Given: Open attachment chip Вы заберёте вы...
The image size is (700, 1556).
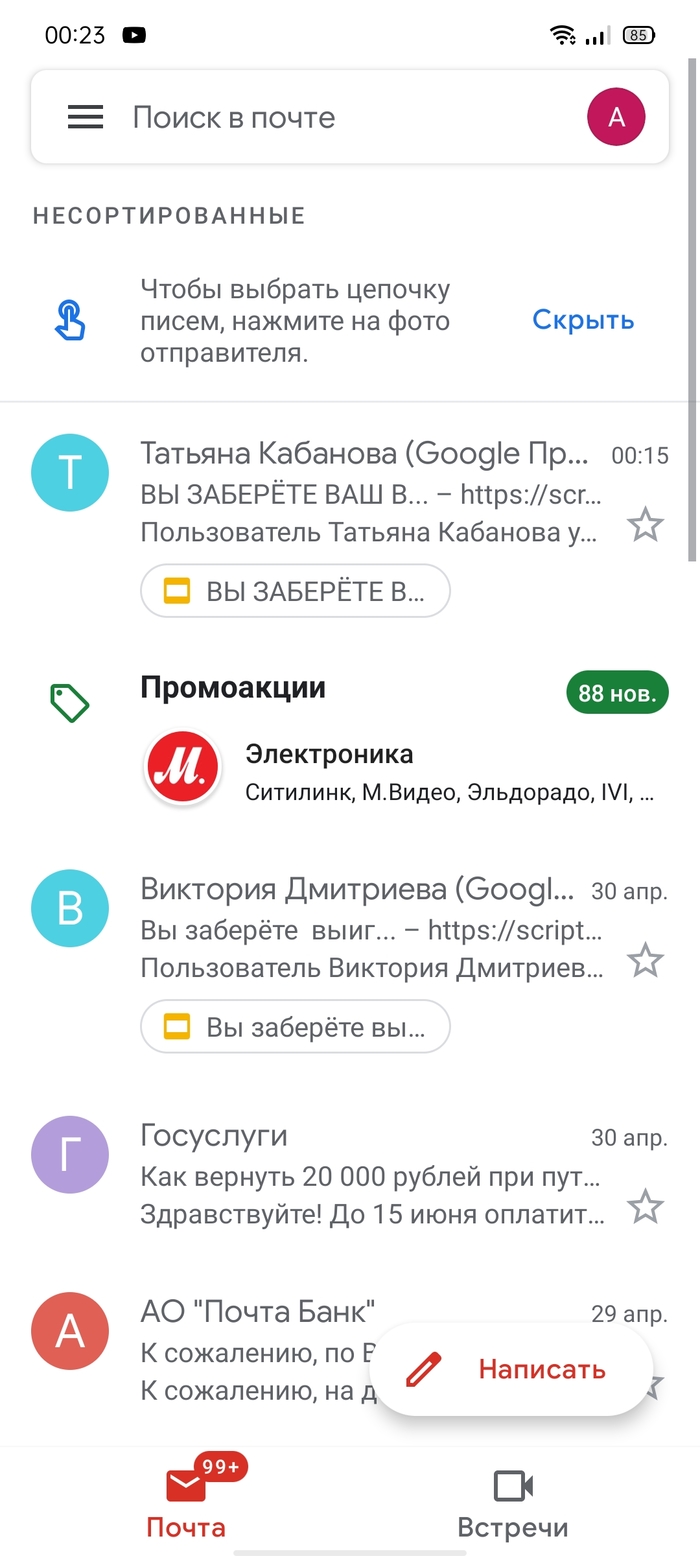Looking at the screenshot, I should tap(296, 1027).
